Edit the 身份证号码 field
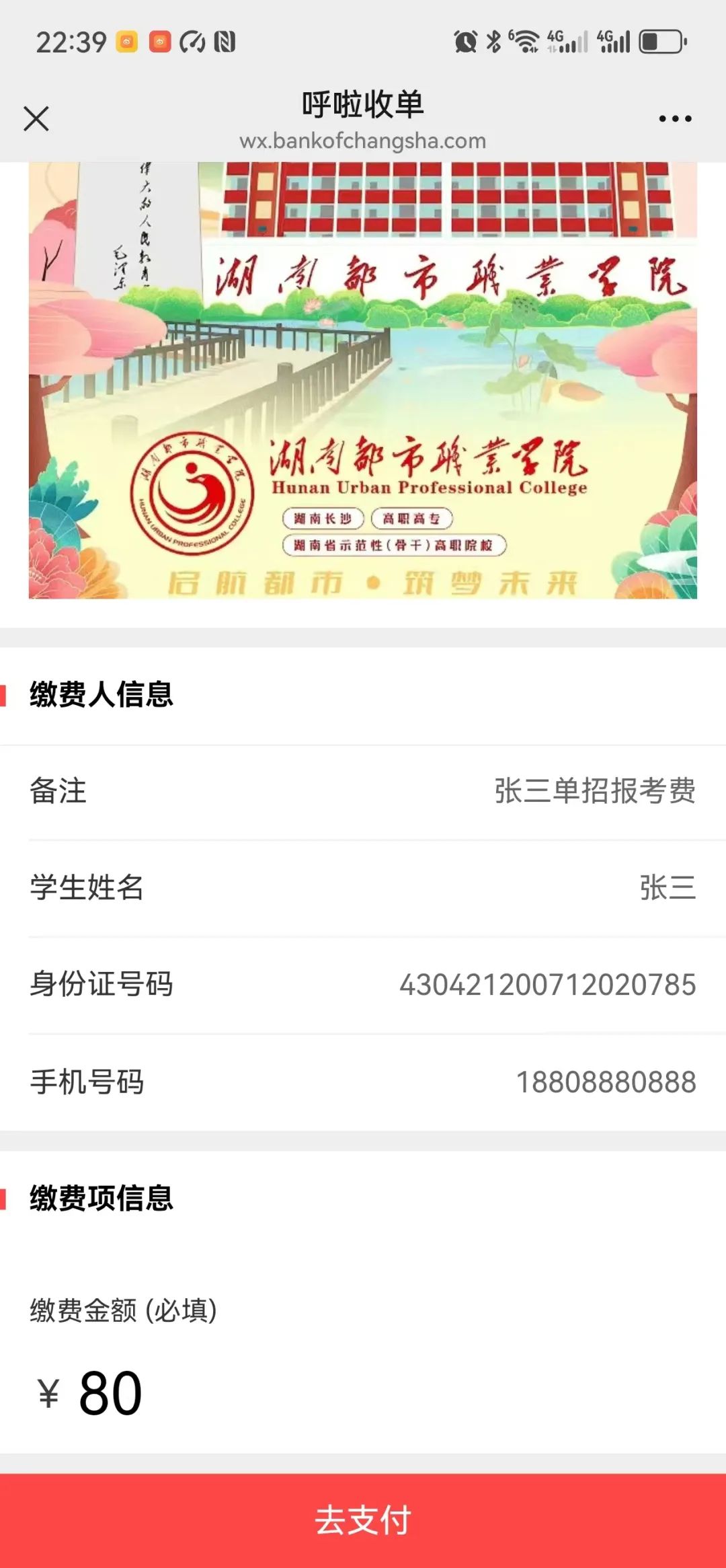Viewport: 726px width, 1568px height. 547,985
